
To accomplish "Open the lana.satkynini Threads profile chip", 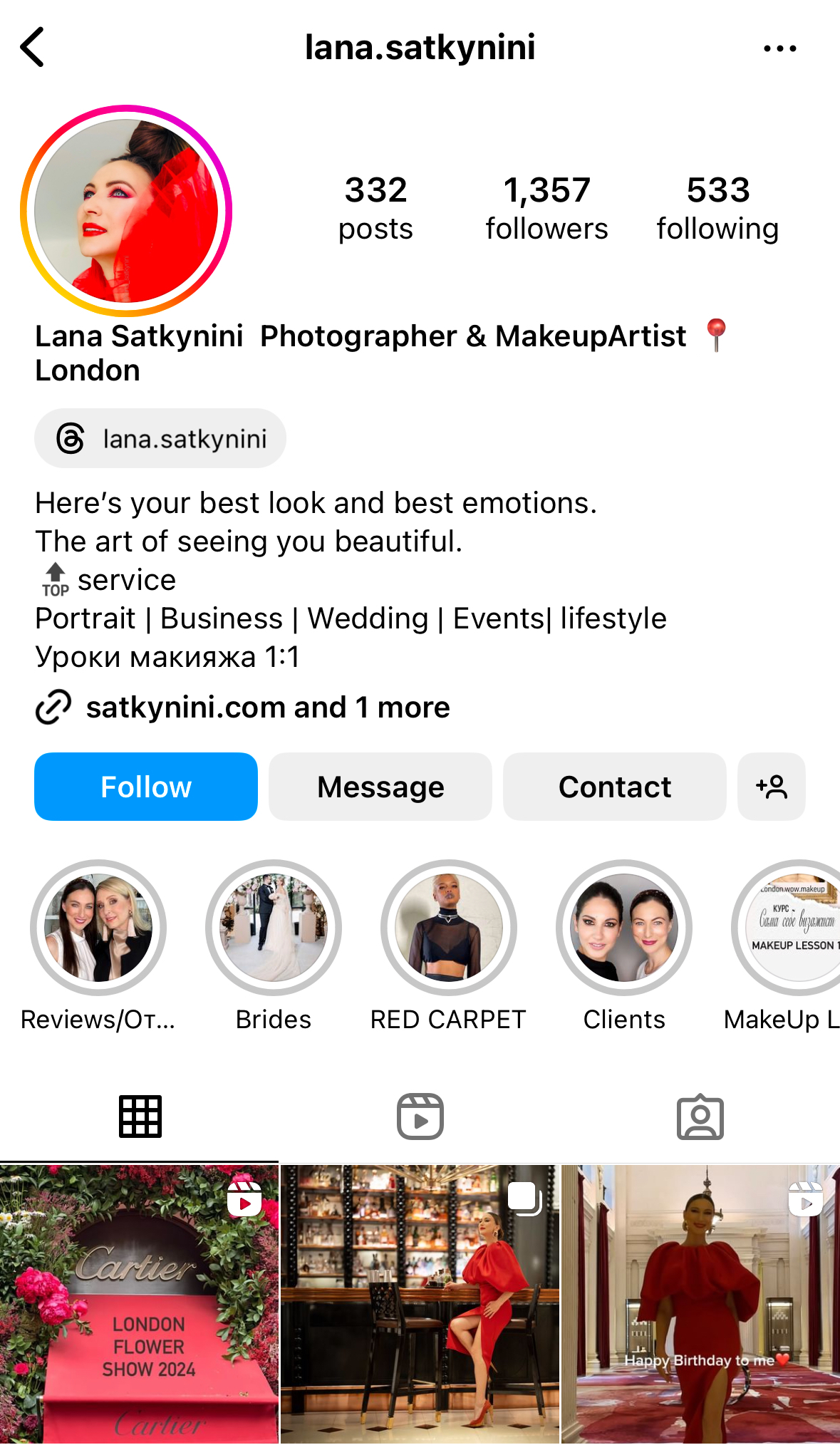I will click(160, 439).
